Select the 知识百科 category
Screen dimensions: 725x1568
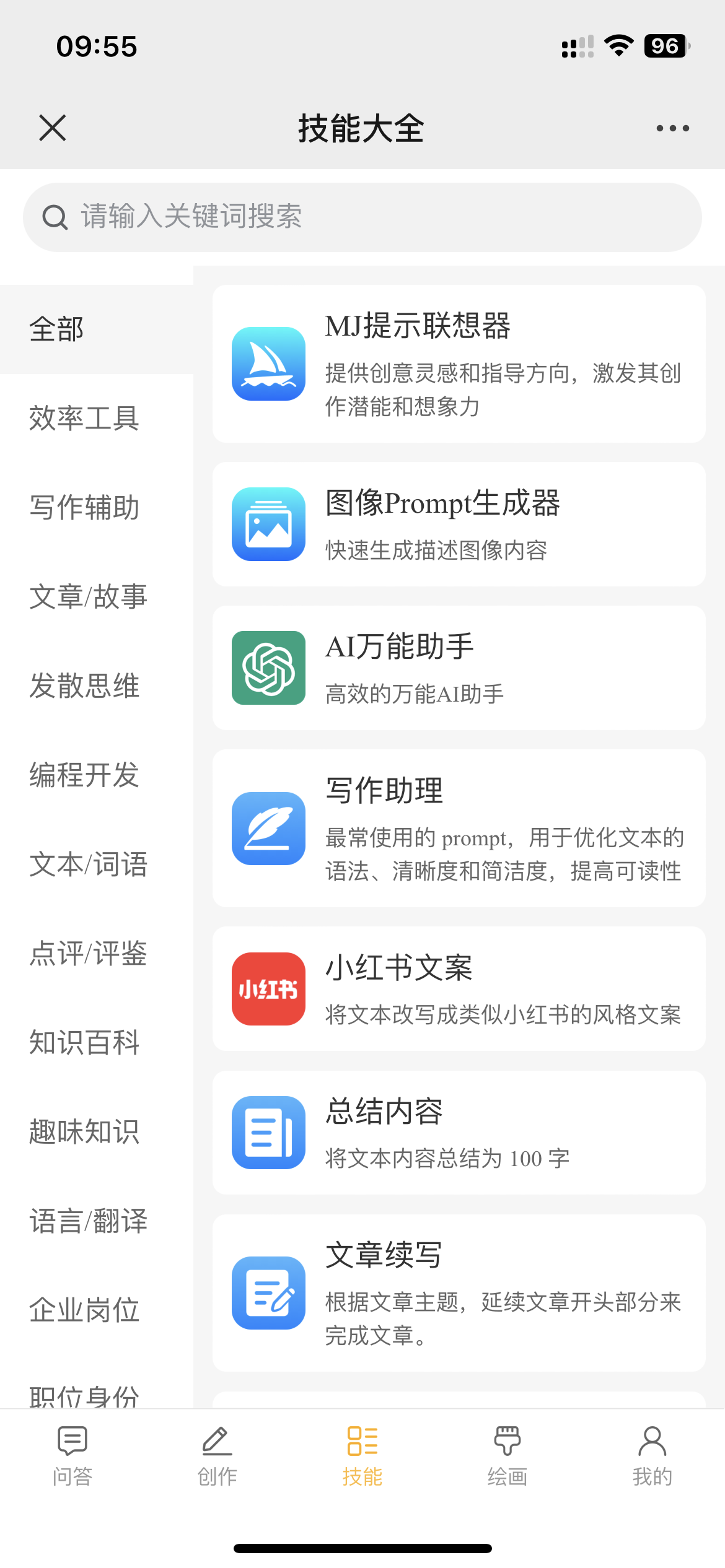[85, 1043]
